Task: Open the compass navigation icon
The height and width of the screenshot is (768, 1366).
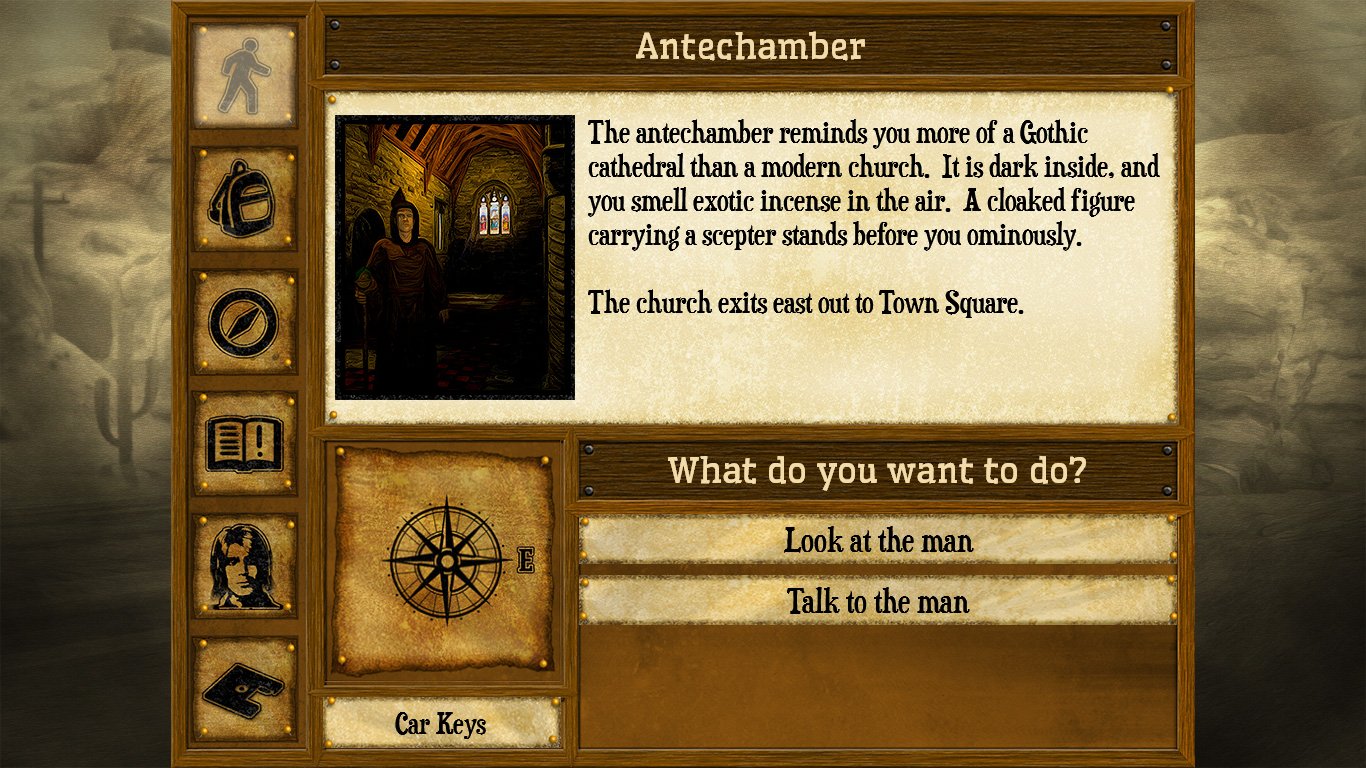Action: click(244, 321)
